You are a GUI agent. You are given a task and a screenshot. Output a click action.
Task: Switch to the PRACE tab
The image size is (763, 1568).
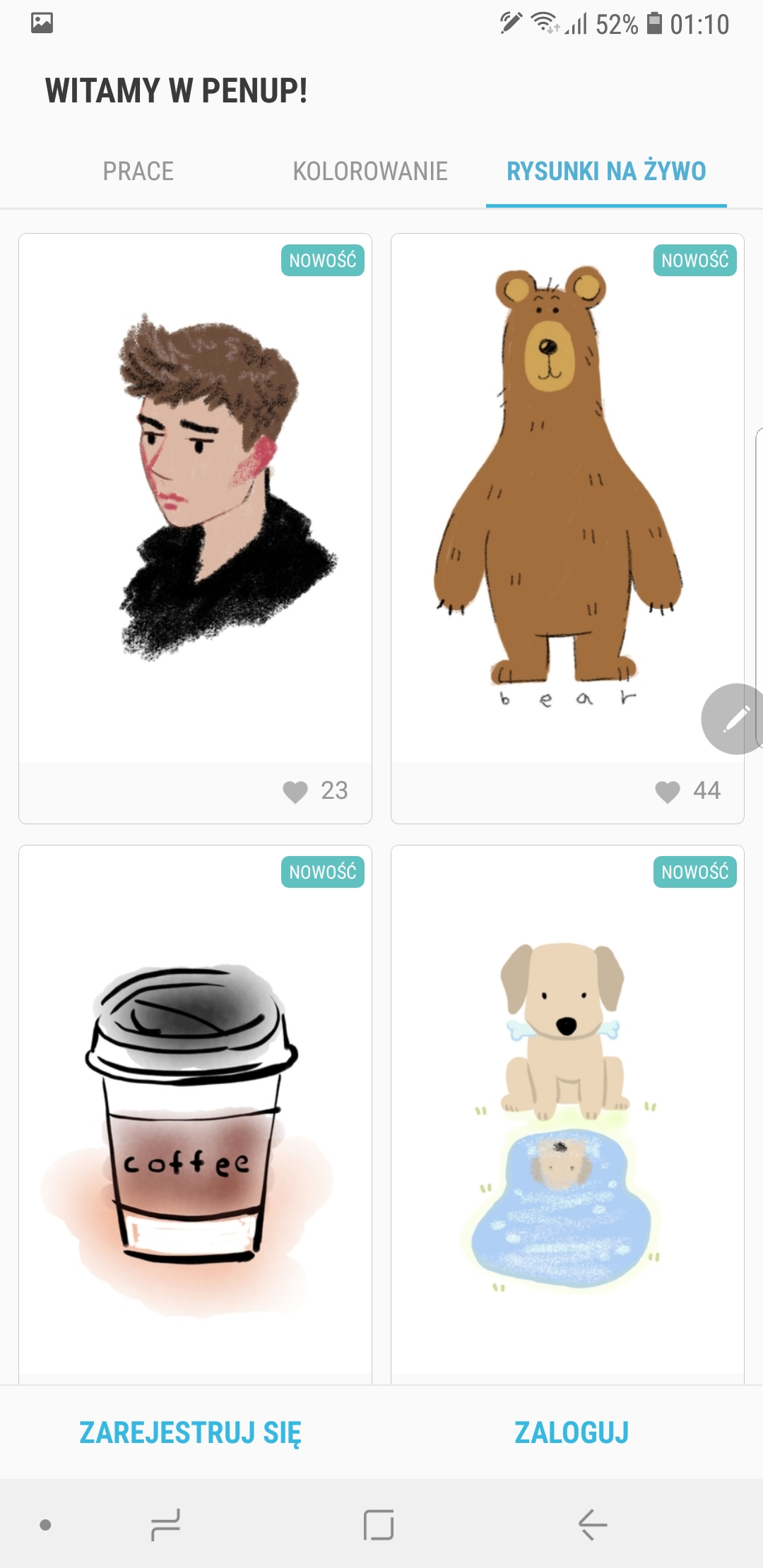(138, 171)
